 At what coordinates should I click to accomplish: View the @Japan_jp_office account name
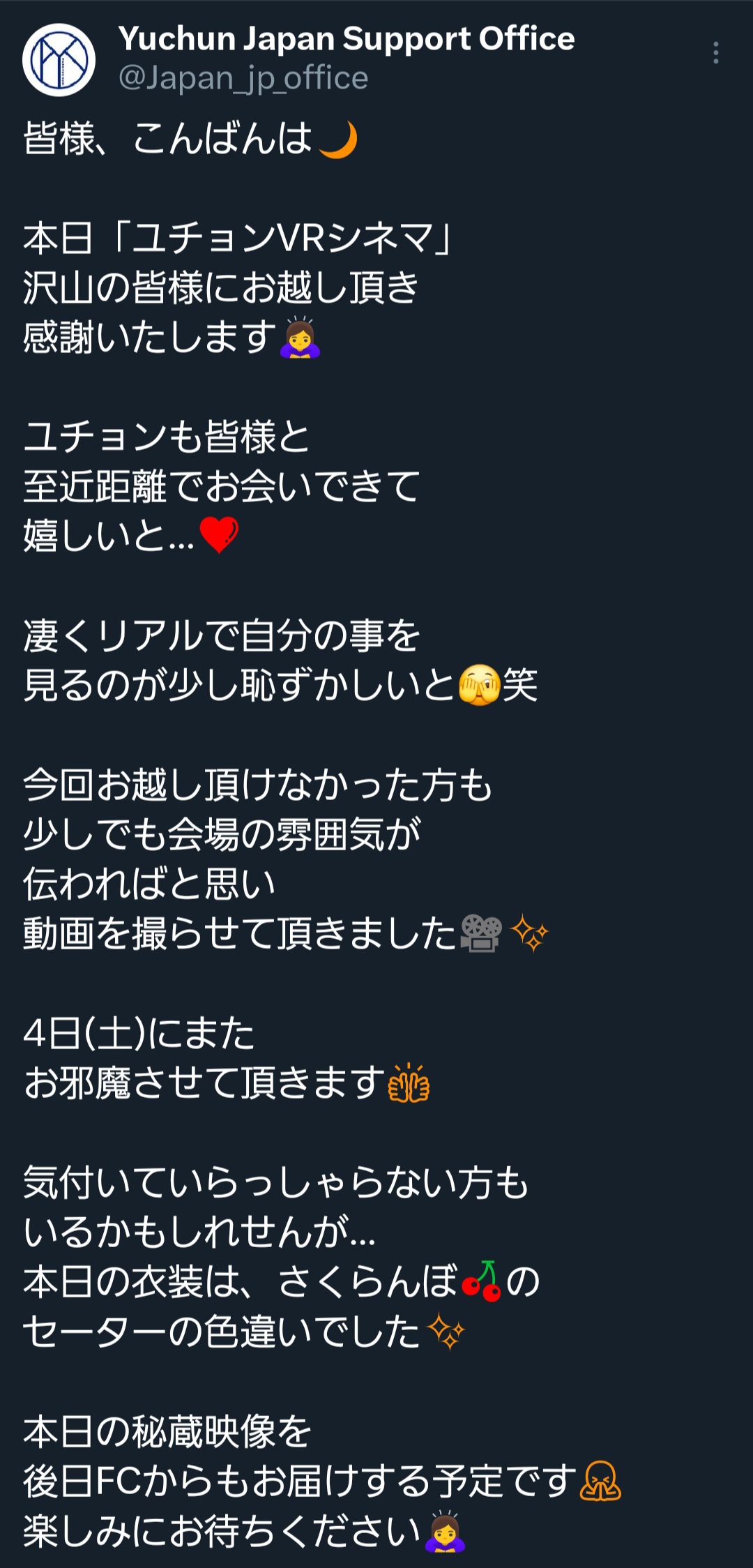click(243, 78)
